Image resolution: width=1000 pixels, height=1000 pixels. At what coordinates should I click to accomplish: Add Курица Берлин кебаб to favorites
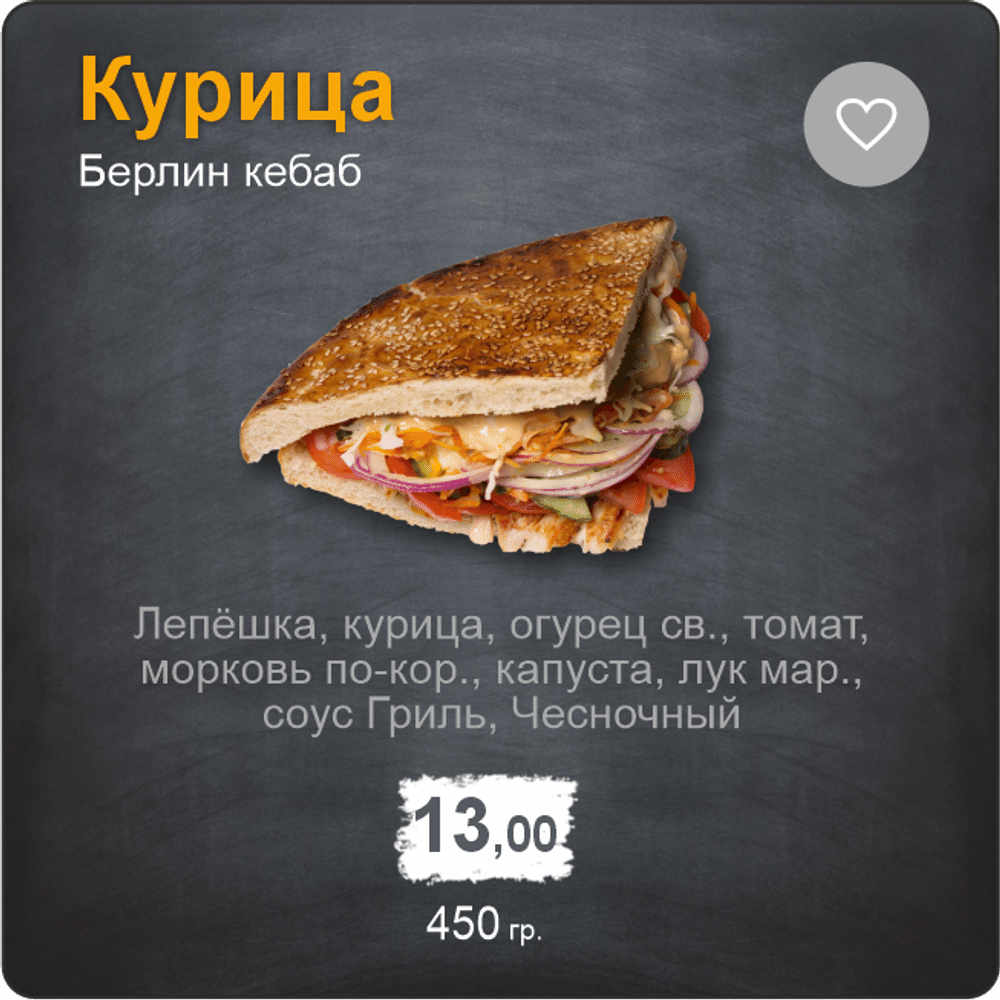[x=865, y=124]
